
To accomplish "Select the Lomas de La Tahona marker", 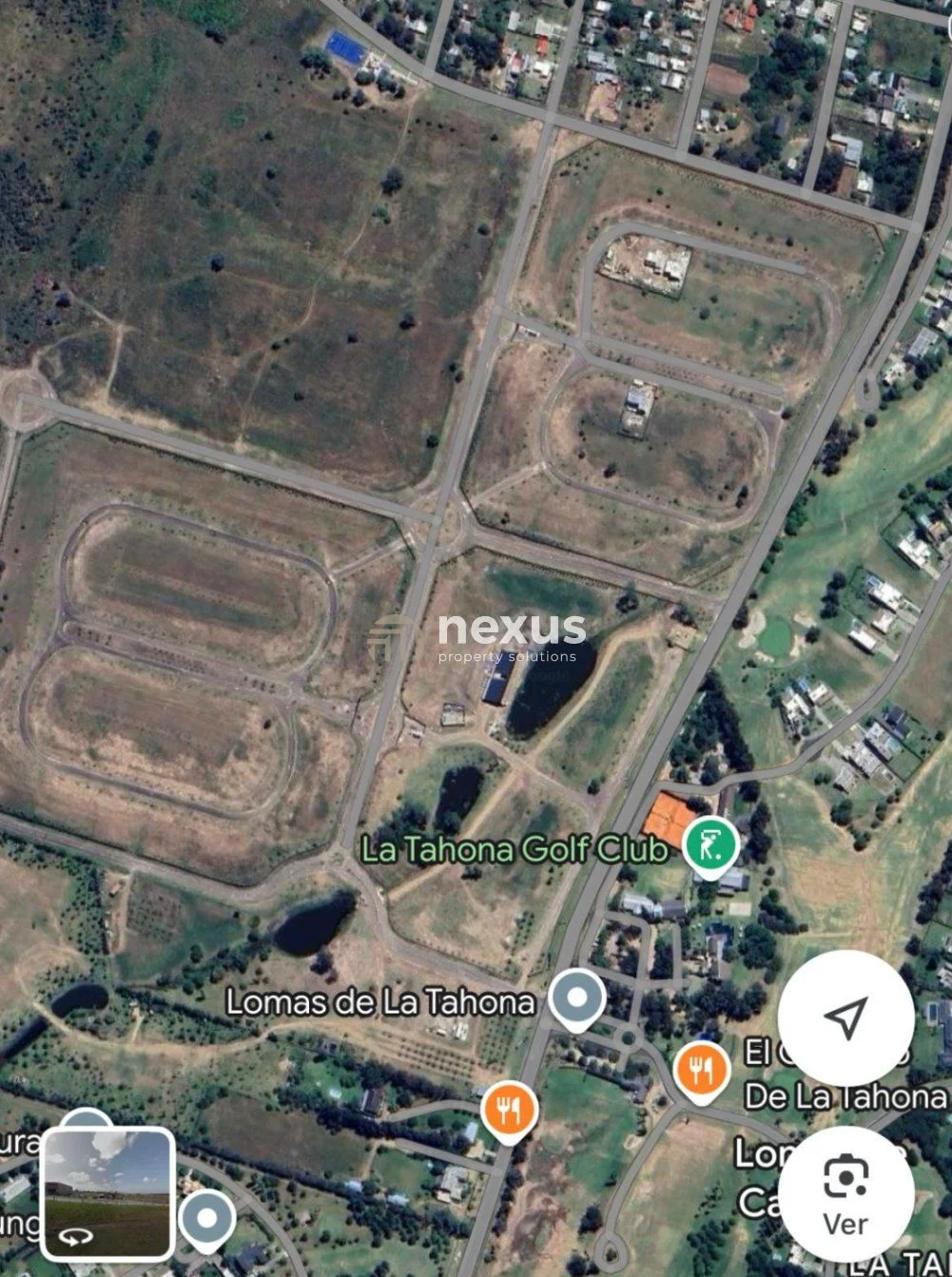I will coord(577,998).
